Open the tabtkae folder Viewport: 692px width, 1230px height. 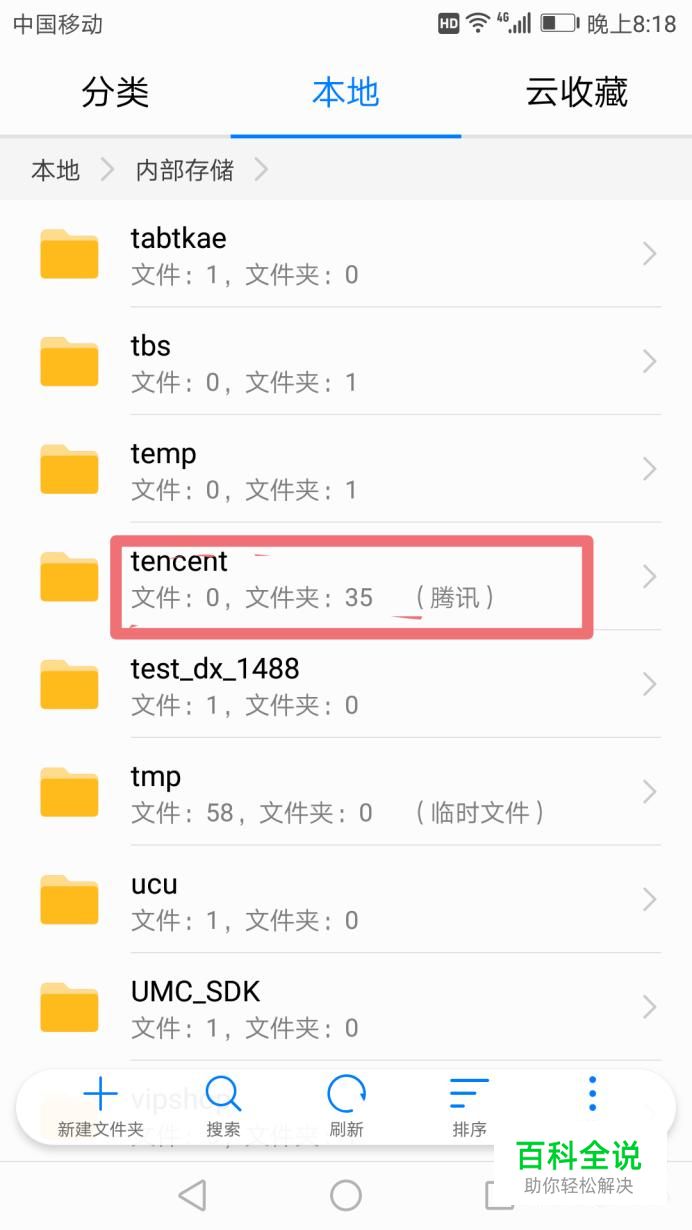tap(346, 254)
